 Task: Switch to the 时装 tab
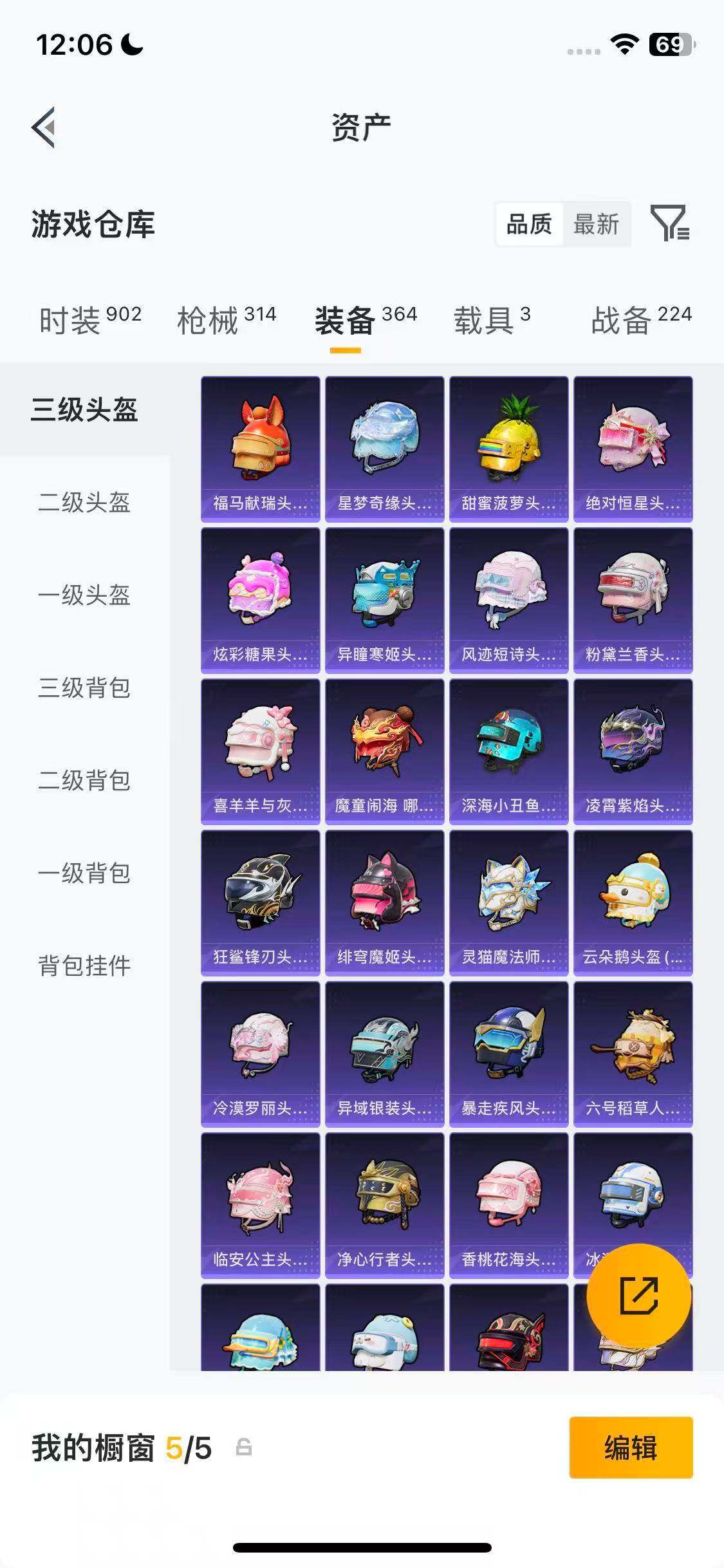click(90, 320)
